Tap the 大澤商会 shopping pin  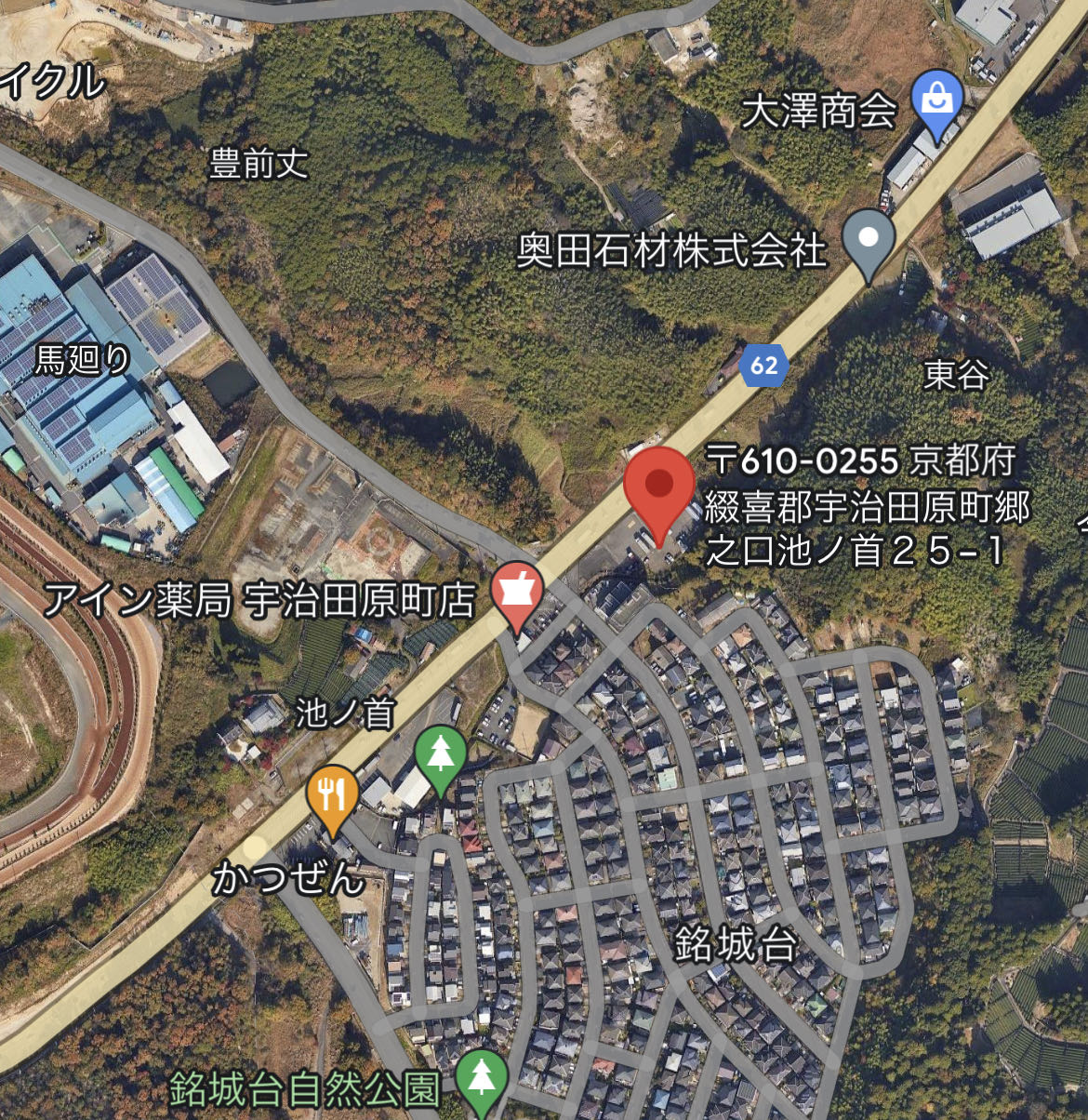936,100
